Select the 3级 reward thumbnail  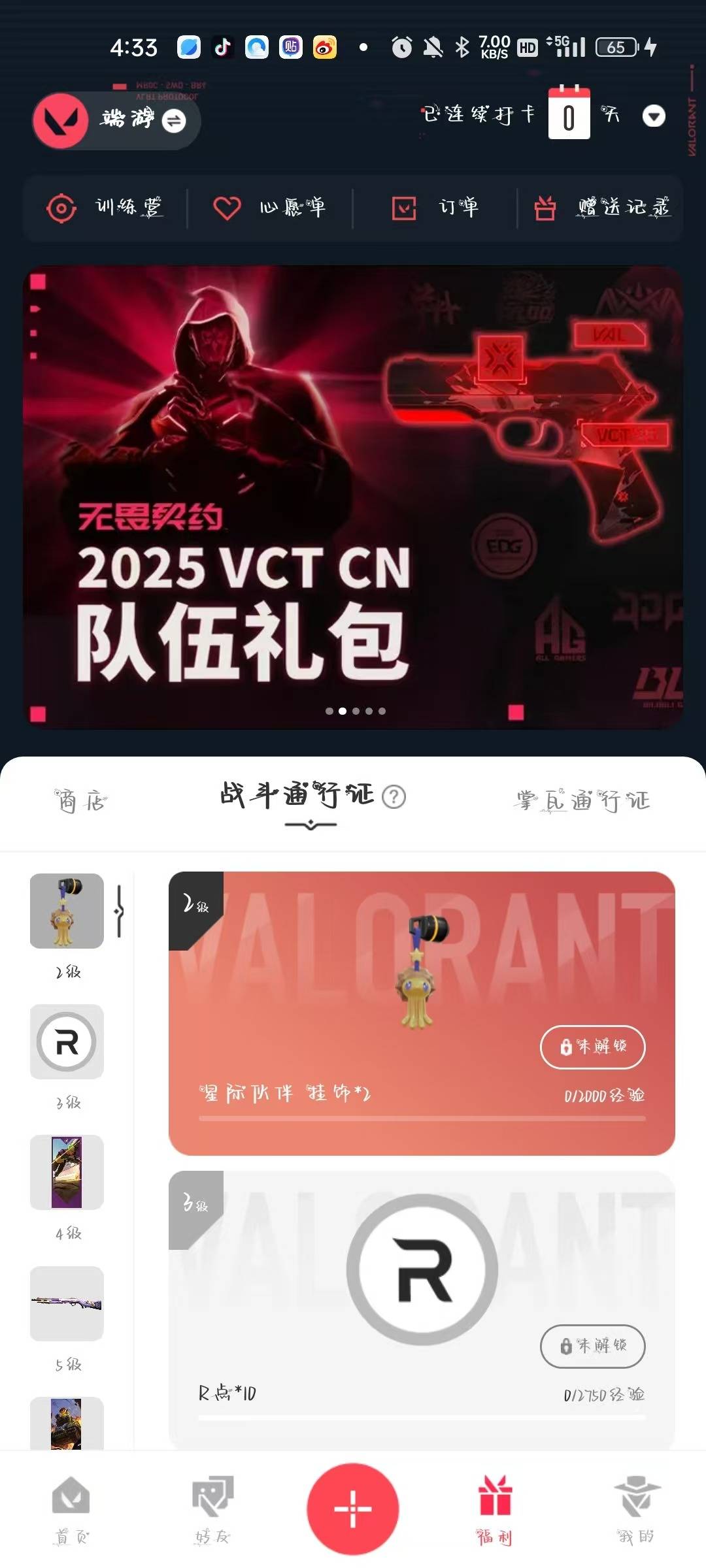(x=67, y=1041)
